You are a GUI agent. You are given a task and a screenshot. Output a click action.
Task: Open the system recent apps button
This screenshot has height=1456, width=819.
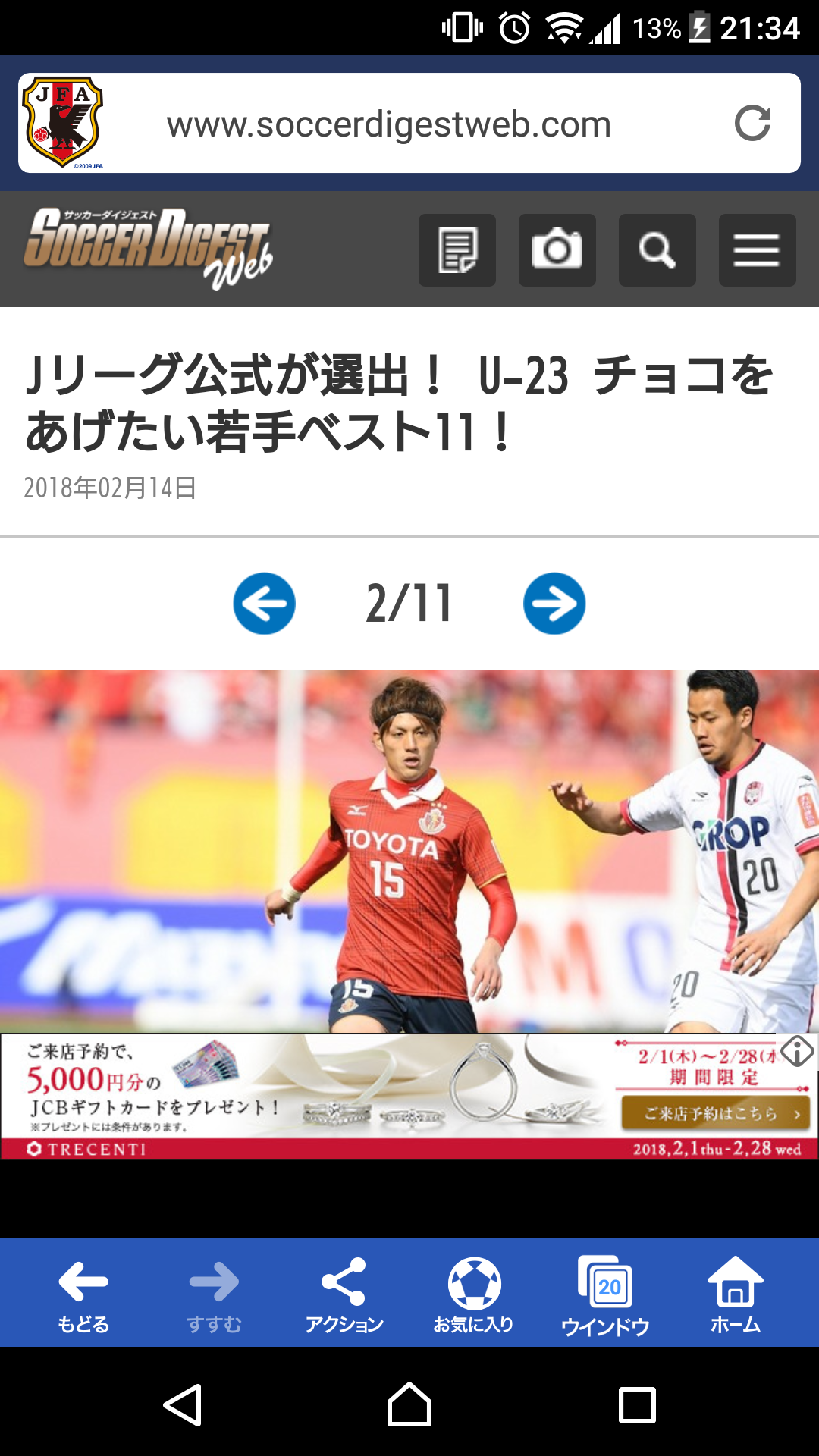pos(637,1405)
